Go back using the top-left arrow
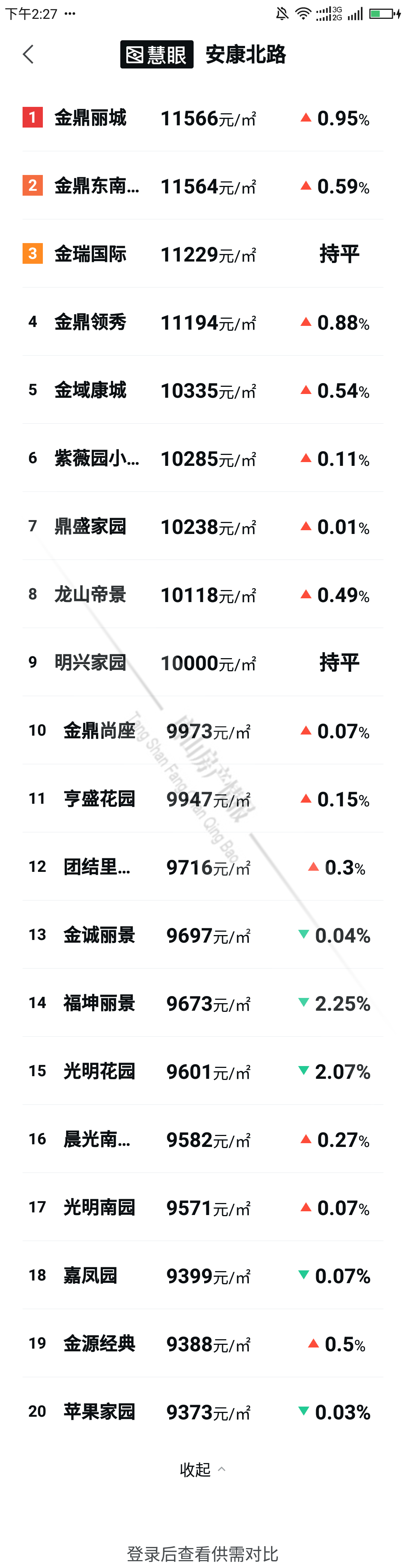This screenshot has width=406, height=1568. [x=28, y=54]
